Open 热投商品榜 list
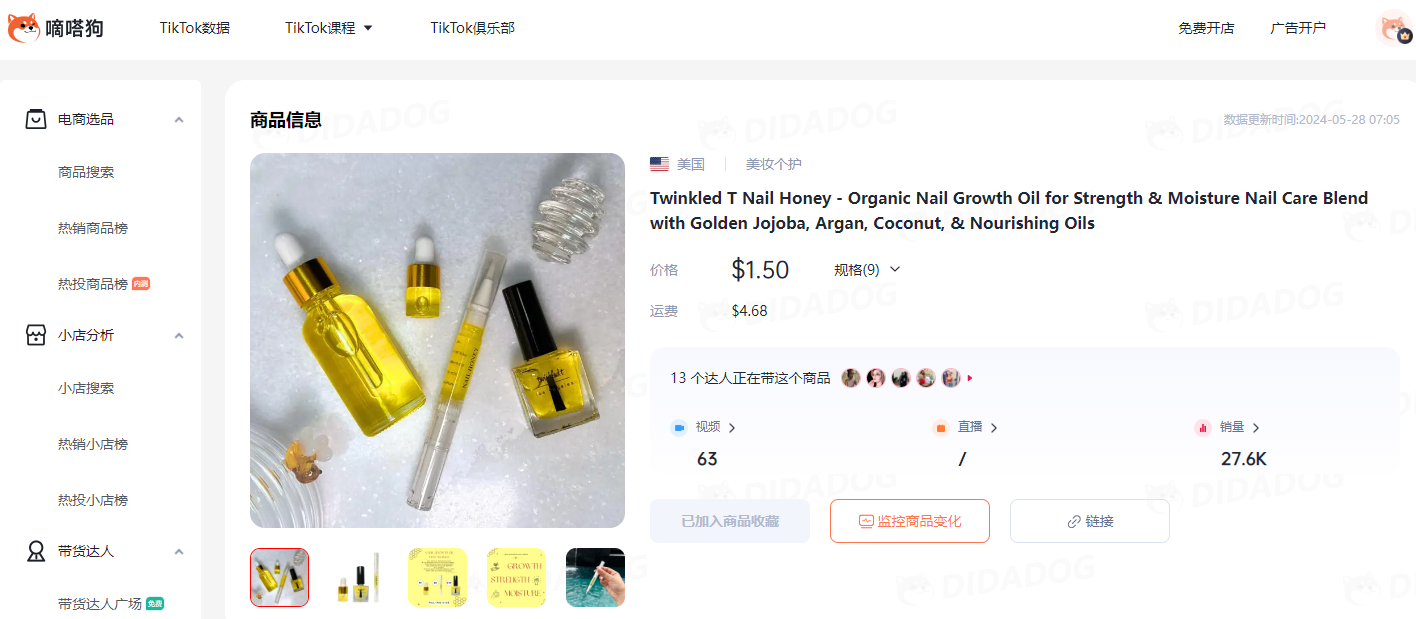Screen dimensions: 1416x619 pyautogui.click(x=93, y=284)
